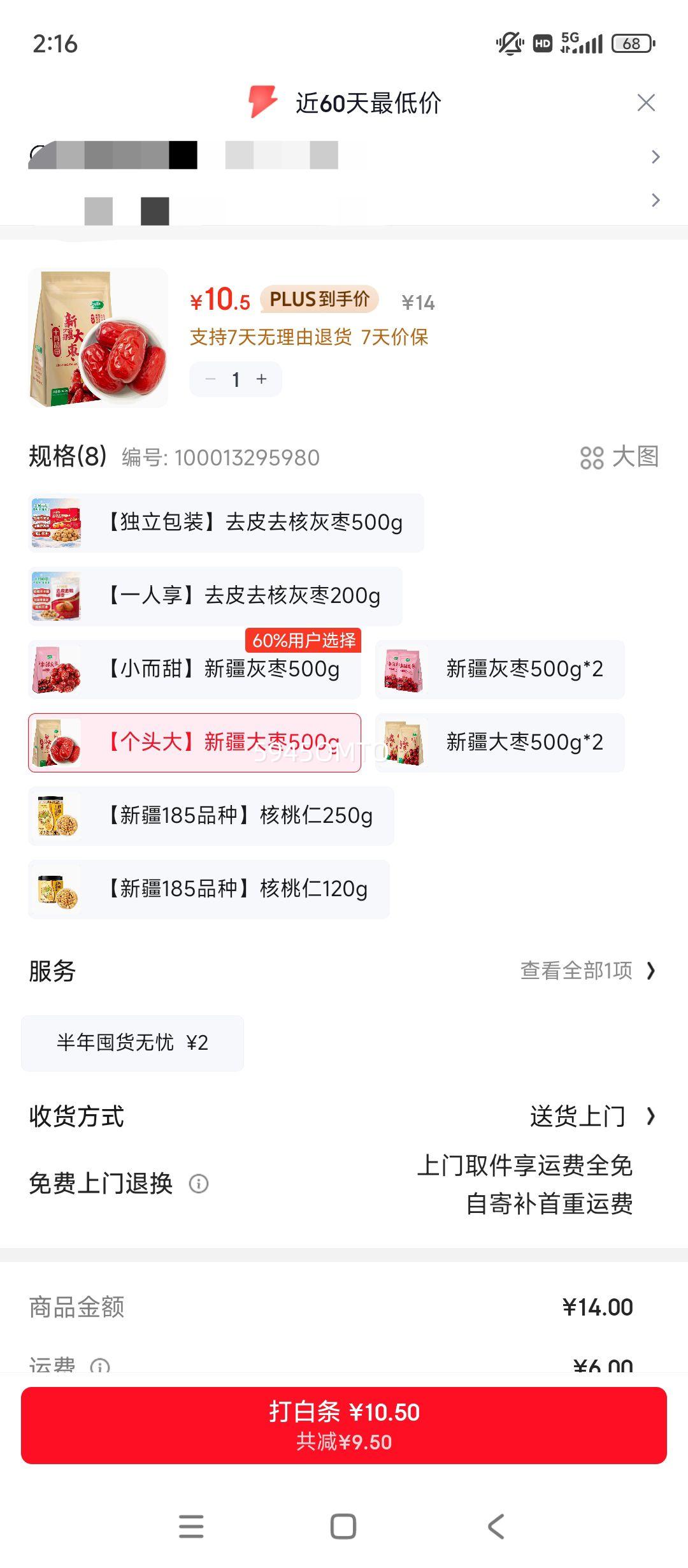Image resolution: width=688 pixels, height=1568 pixels.
Task: Select the 新疆大枣500g*2 spec option
Action: click(499, 743)
